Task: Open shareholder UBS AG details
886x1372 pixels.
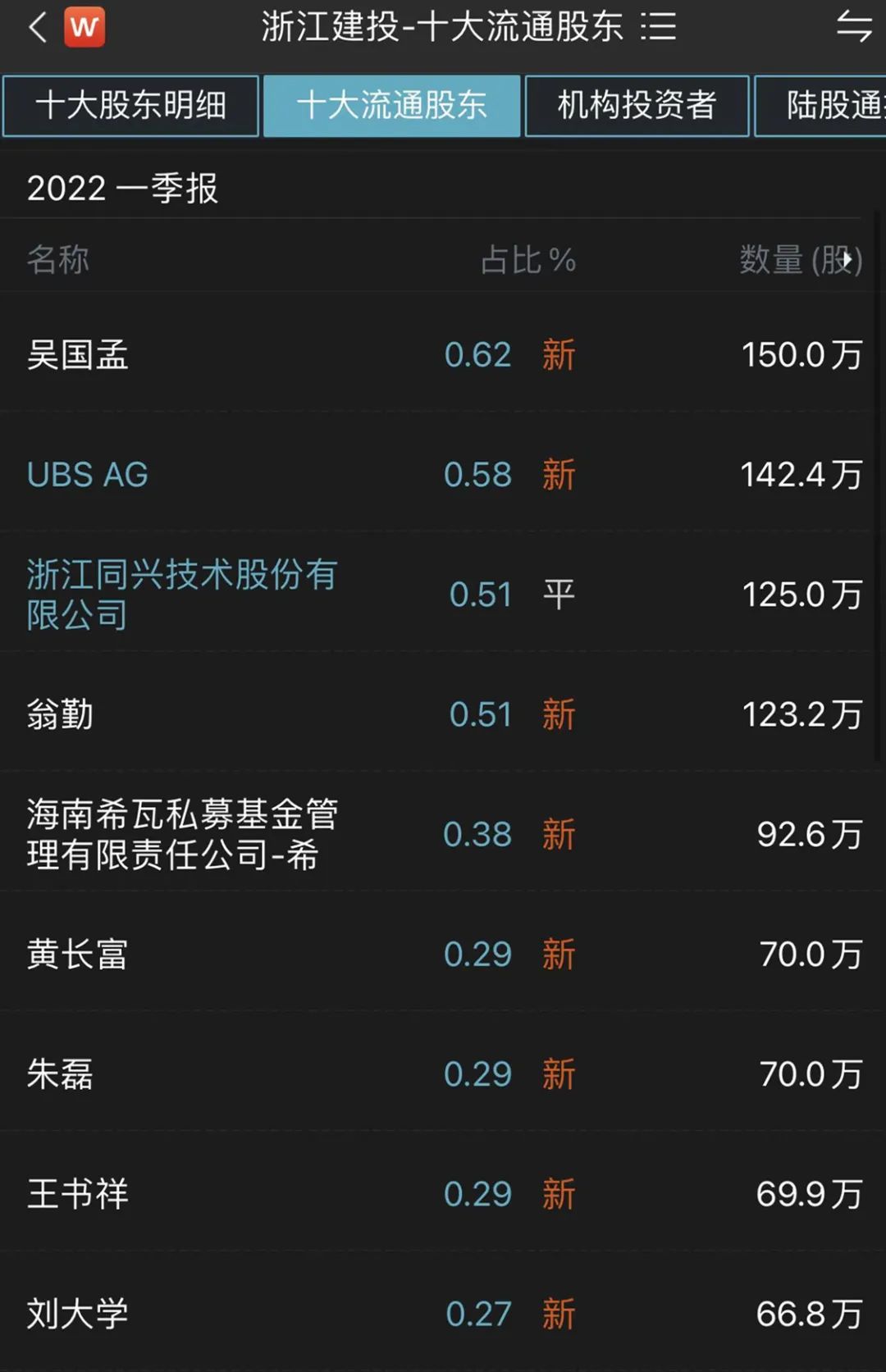Action: point(88,475)
